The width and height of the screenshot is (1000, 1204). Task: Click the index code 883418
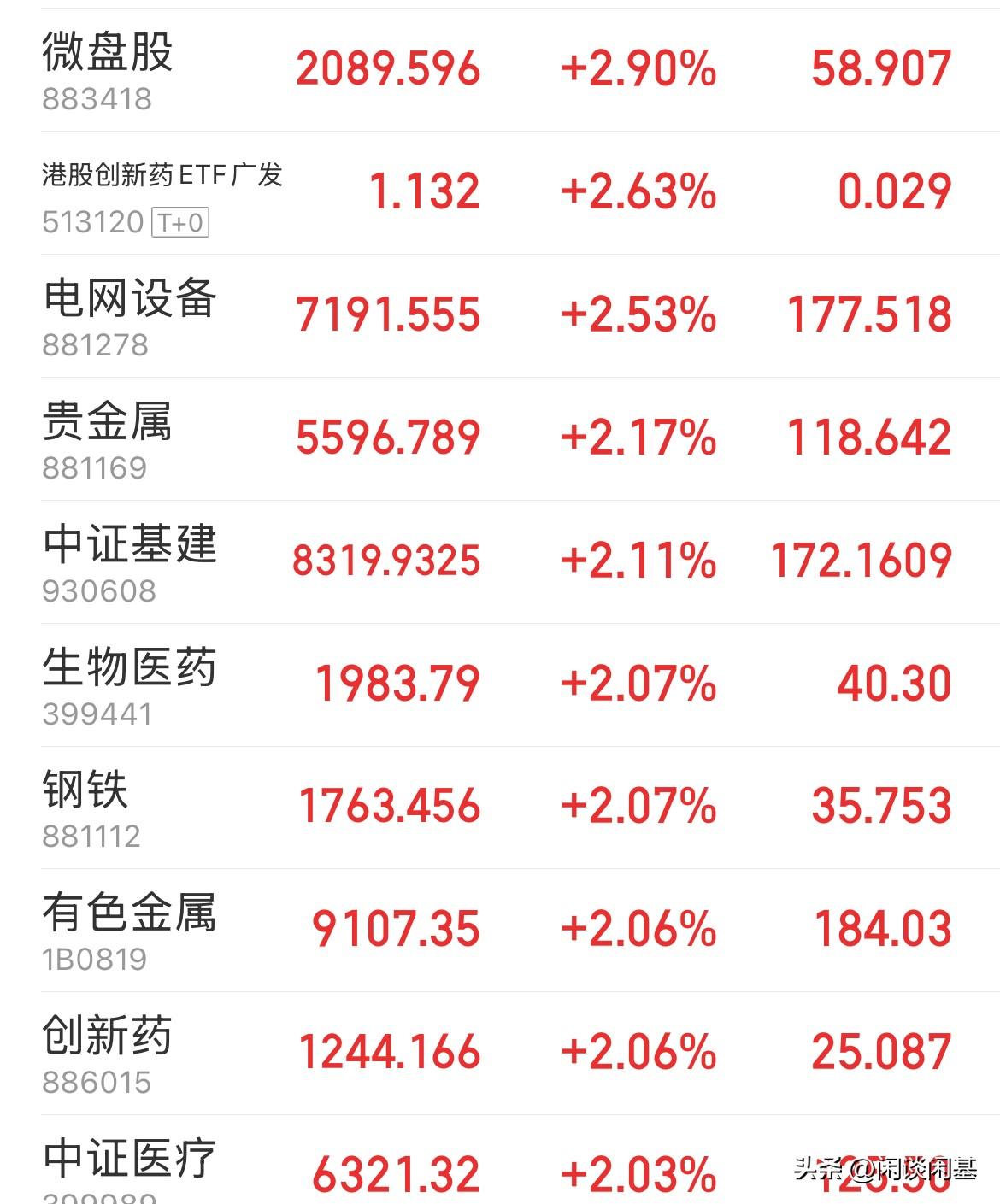(x=94, y=100)
